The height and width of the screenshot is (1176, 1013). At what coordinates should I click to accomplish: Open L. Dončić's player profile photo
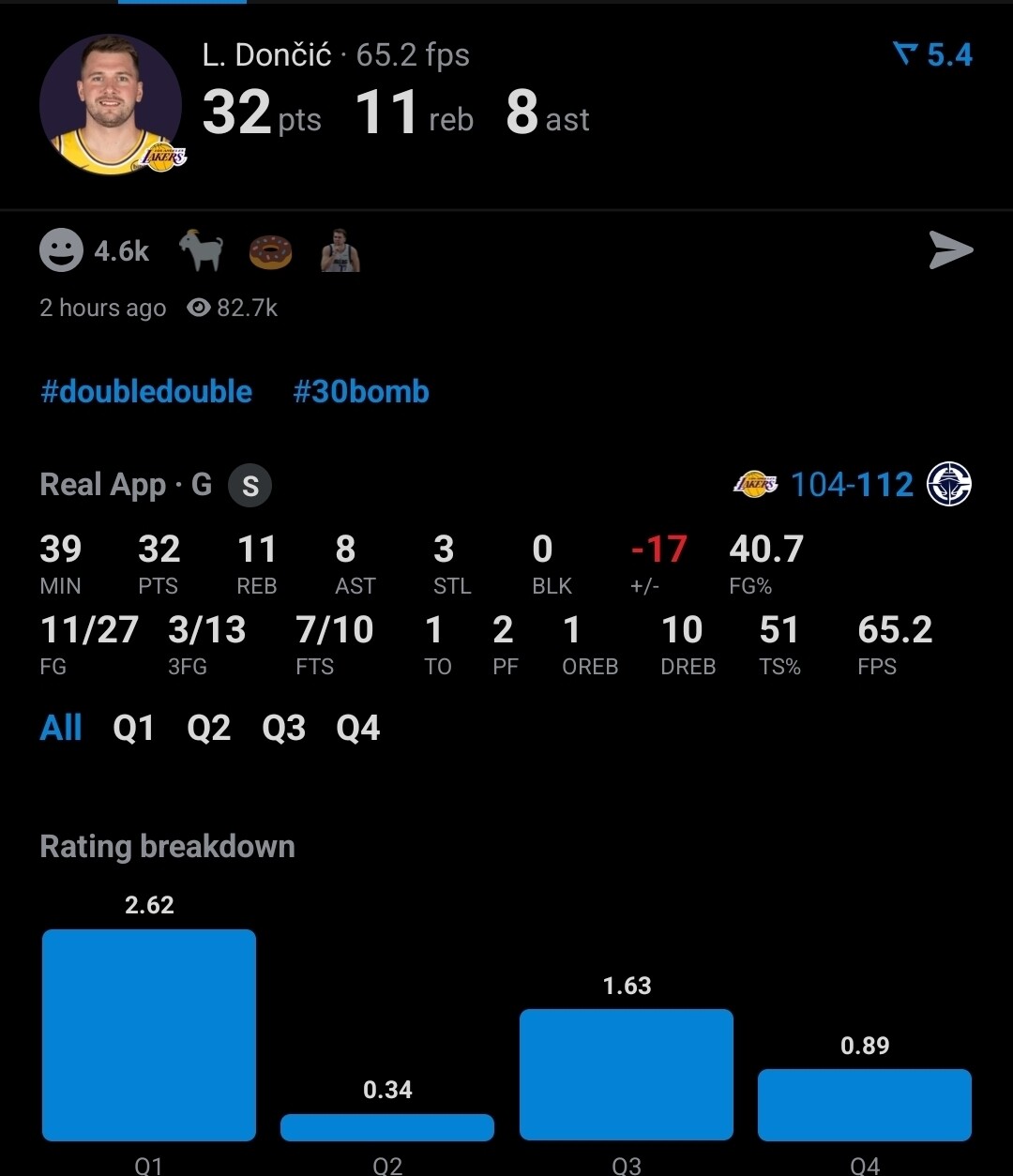click(111, 104)
